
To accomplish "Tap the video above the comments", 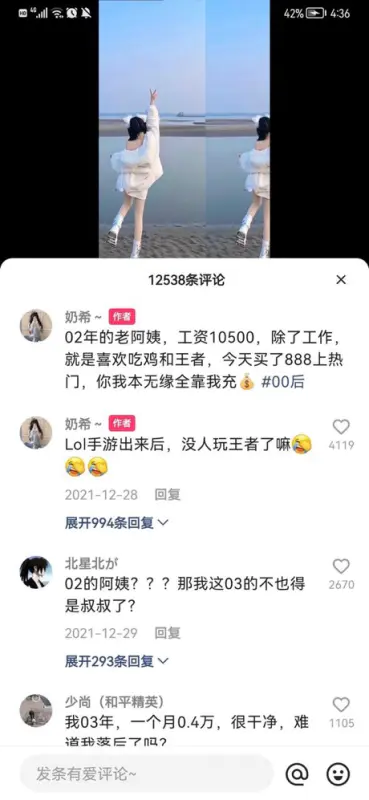I will pyautogui.click(x=184, y=129).
